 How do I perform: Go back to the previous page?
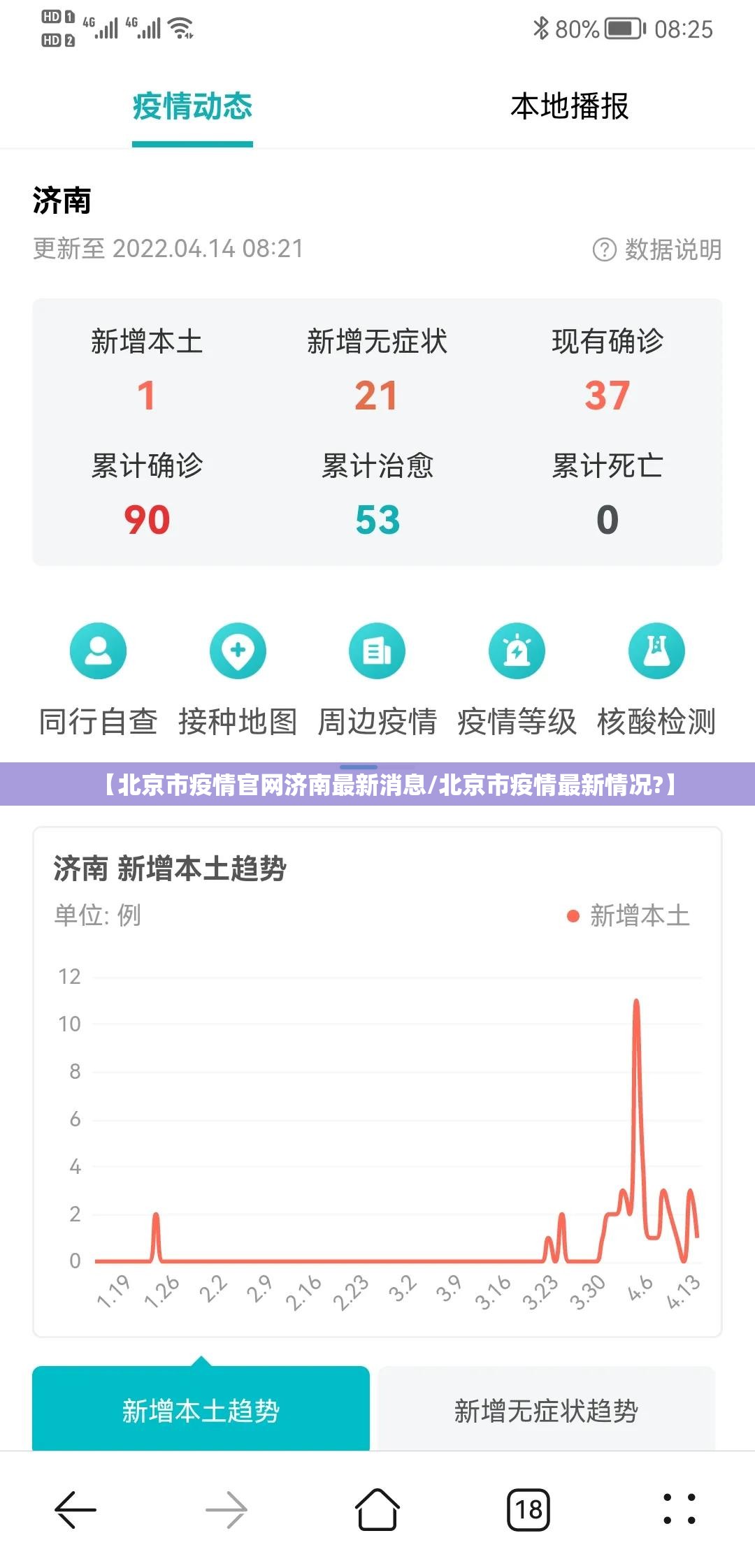75,1509
